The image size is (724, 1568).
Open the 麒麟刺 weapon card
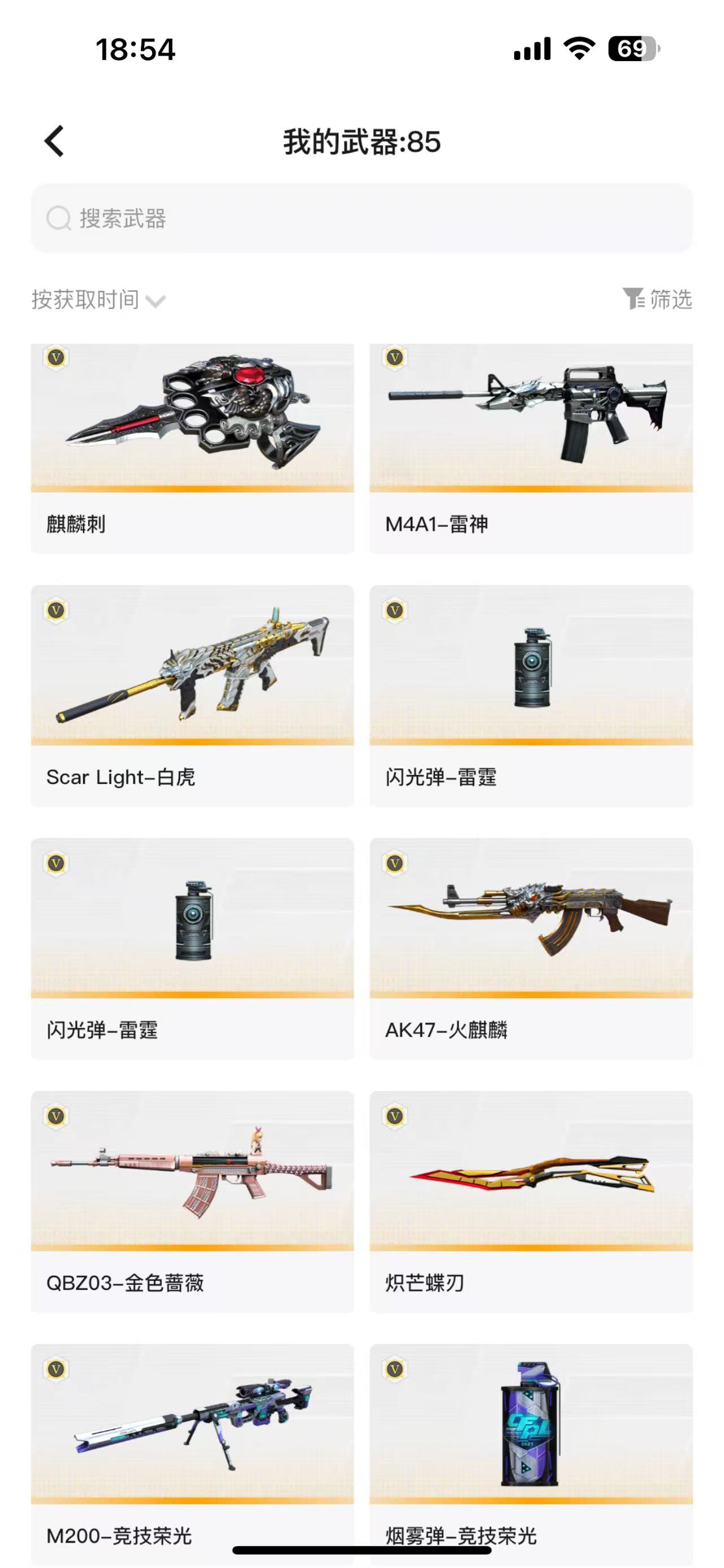coord(192,448)
